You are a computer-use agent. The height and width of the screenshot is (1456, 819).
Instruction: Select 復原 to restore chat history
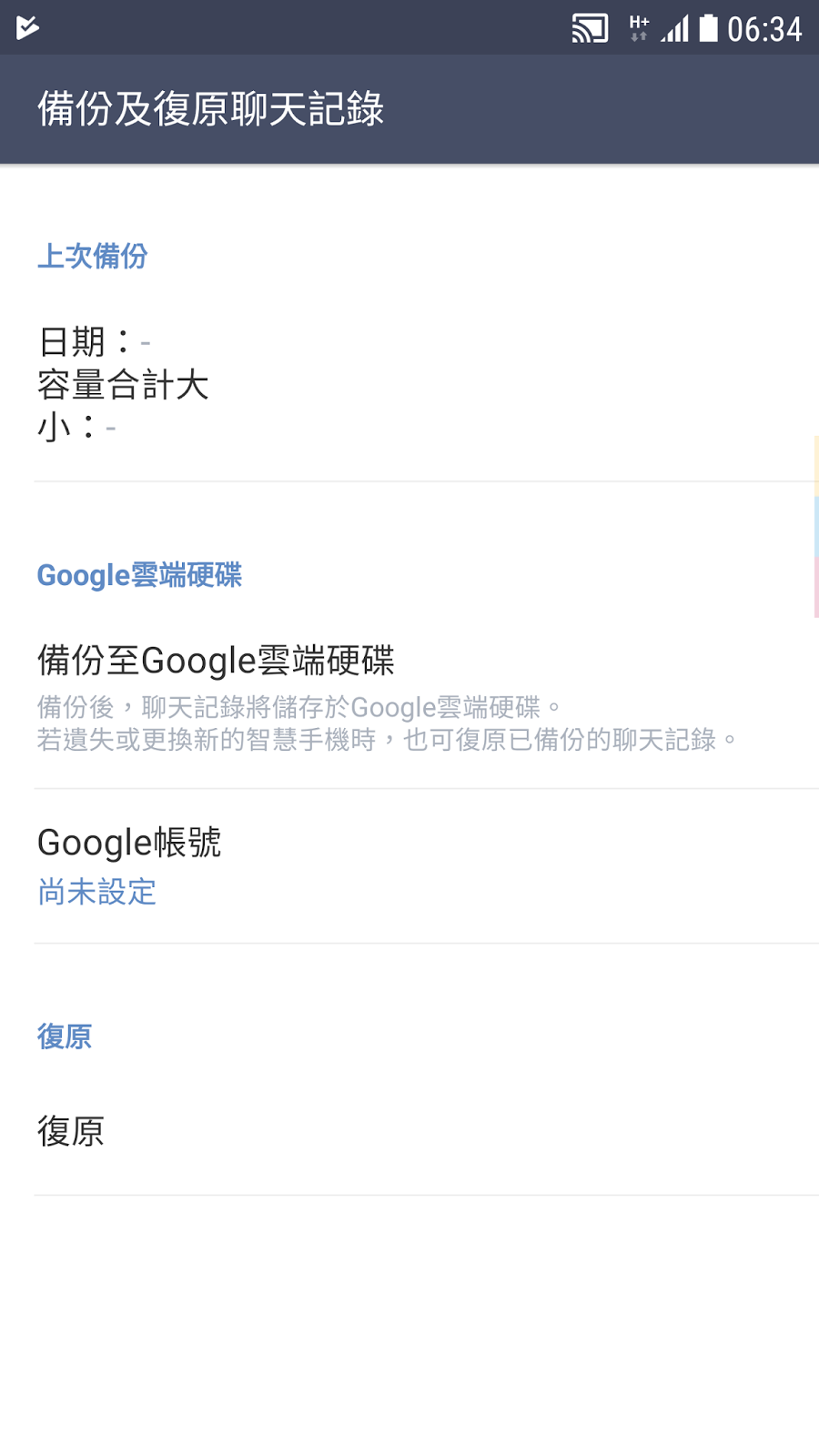pos(409,1132)
